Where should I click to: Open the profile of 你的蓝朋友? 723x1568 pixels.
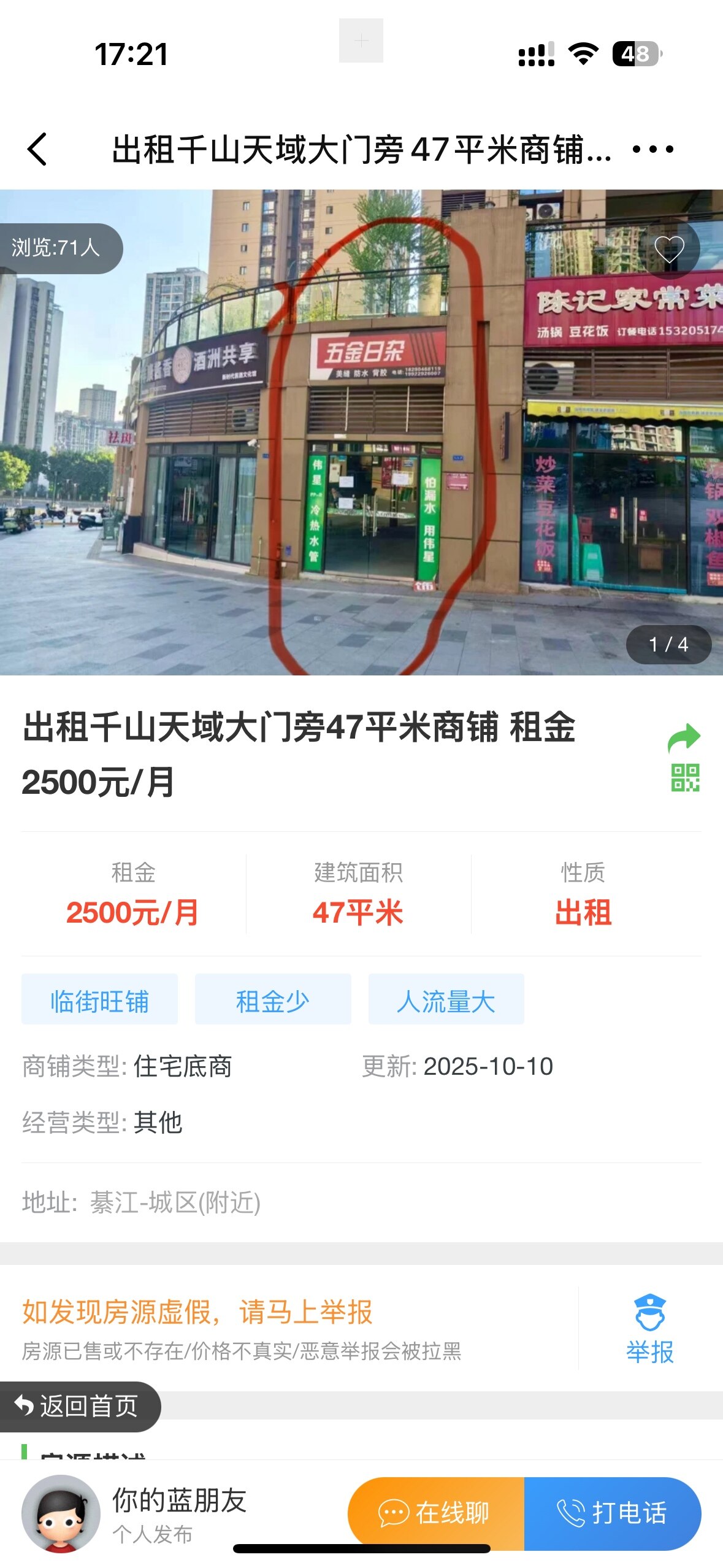click(61, 1513)
